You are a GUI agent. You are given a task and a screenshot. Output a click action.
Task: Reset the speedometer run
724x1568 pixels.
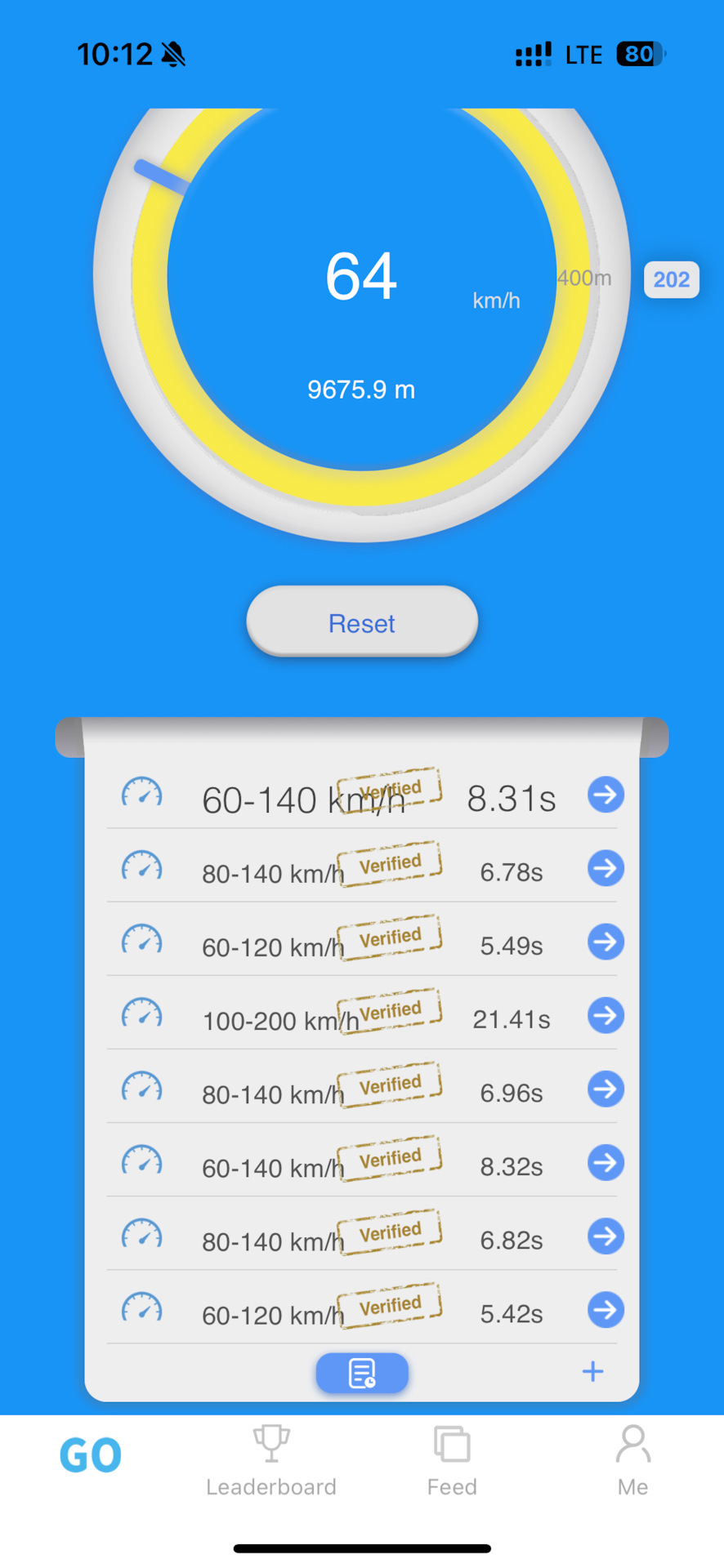pyautogui.click(x=362, y=622)
